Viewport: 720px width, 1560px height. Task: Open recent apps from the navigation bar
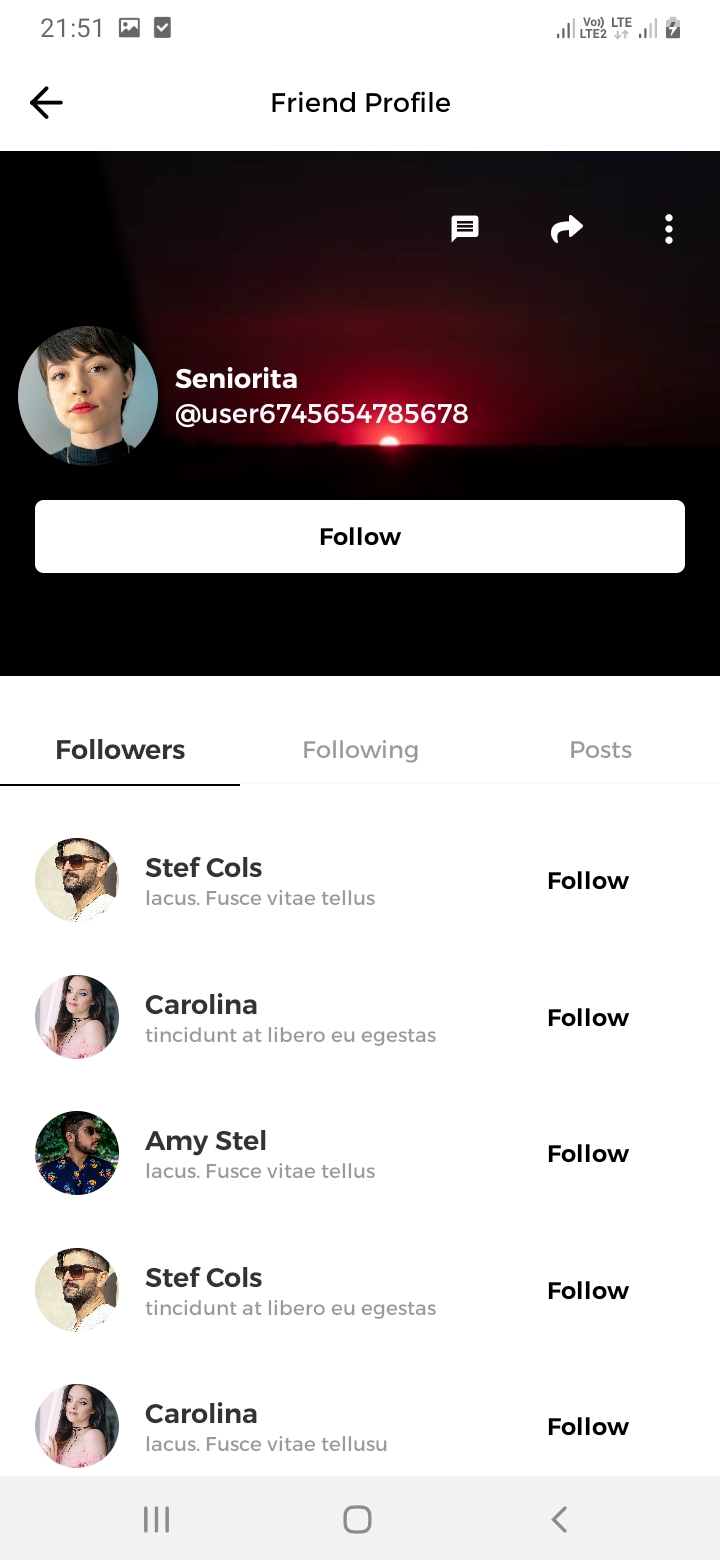click(156, 1520)
